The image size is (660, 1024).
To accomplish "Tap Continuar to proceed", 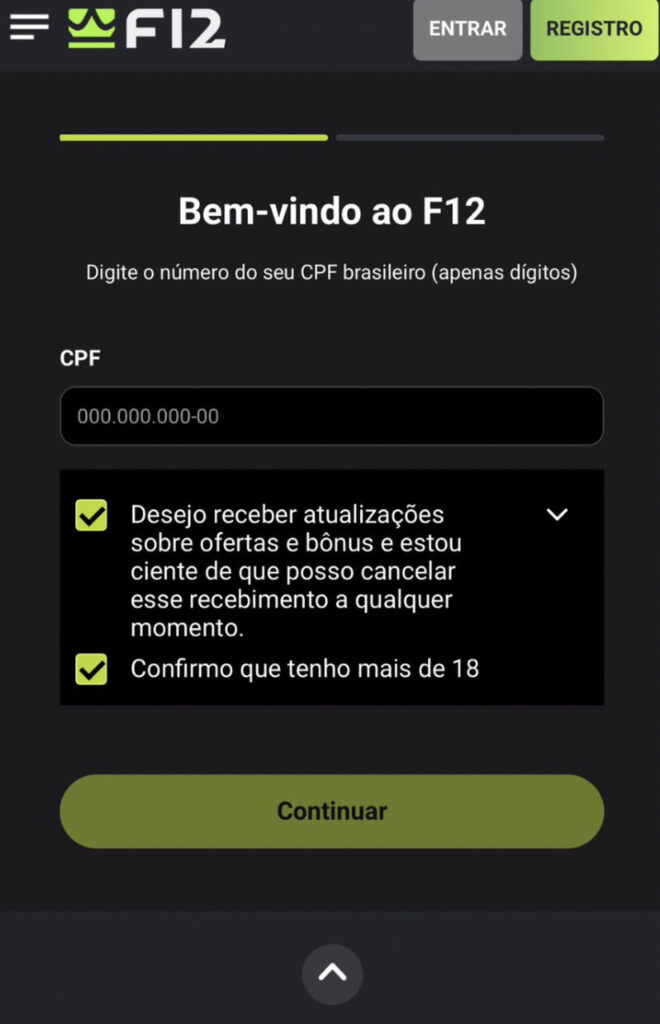I will pos(331,811).
